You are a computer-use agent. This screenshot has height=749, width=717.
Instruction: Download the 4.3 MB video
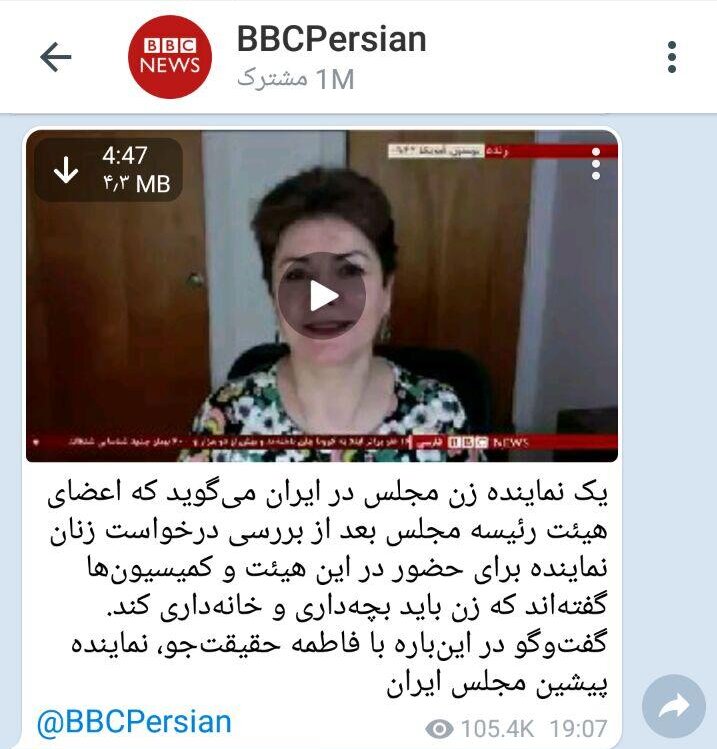(x=66, y=170)
